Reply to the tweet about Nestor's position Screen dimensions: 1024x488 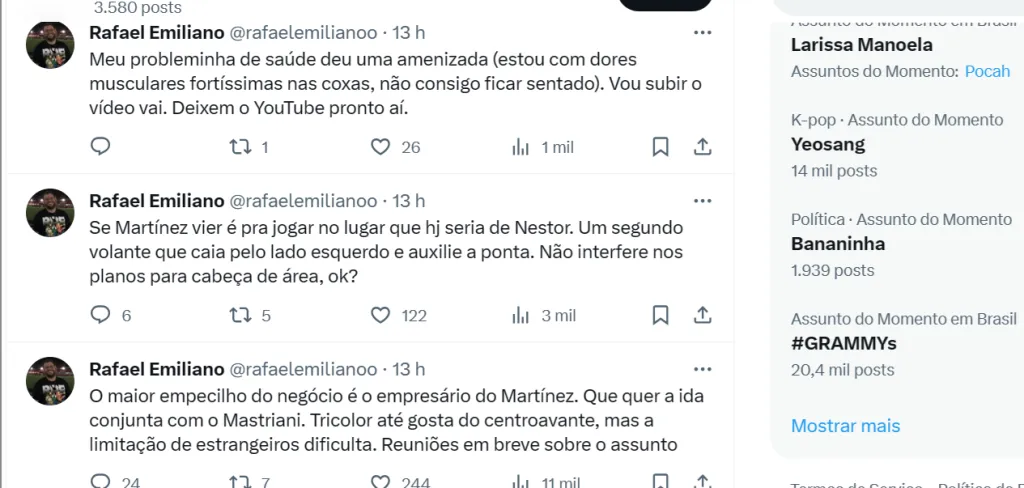(x=100, y=315)
